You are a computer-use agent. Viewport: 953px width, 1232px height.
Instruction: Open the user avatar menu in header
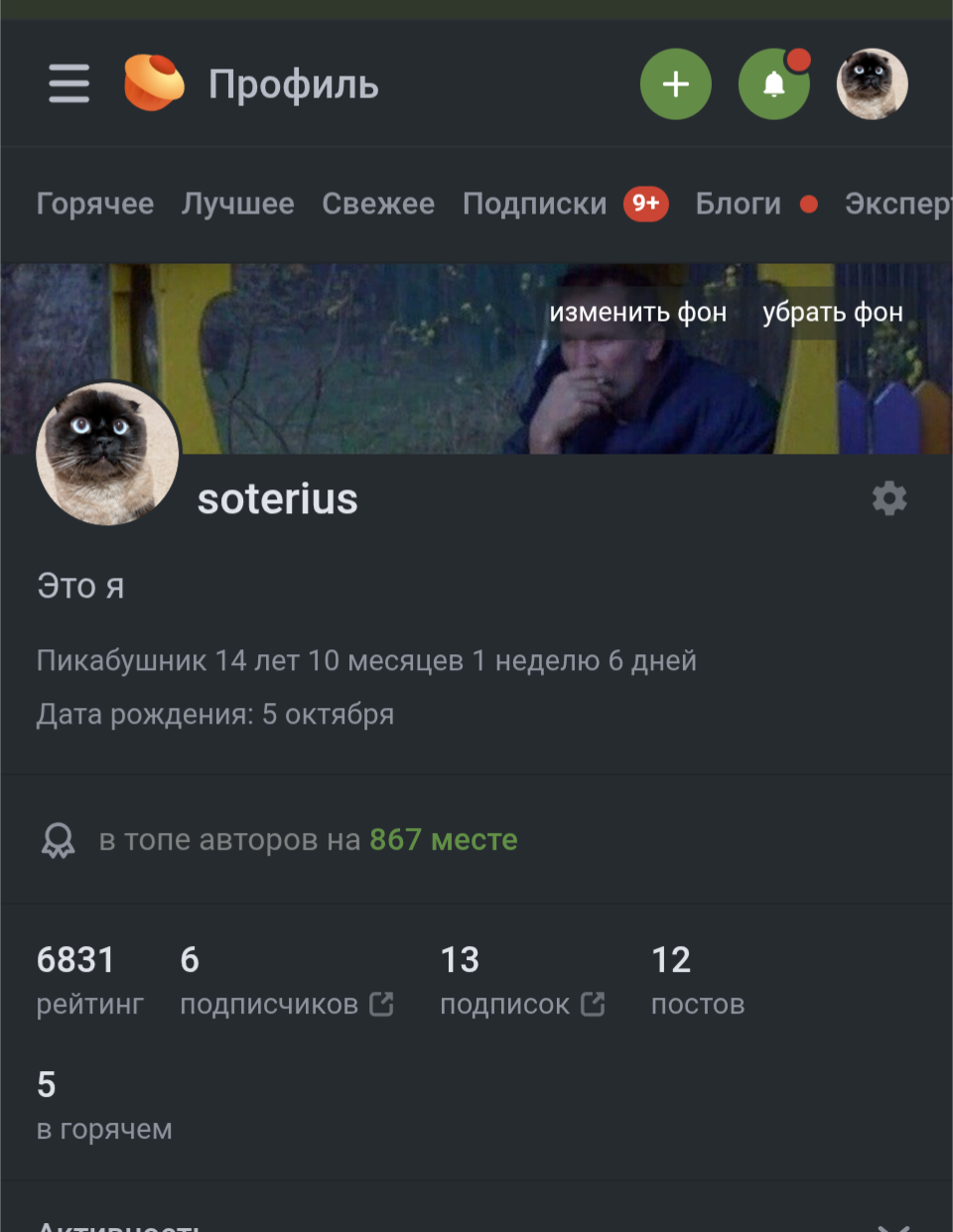coord(872,84)
